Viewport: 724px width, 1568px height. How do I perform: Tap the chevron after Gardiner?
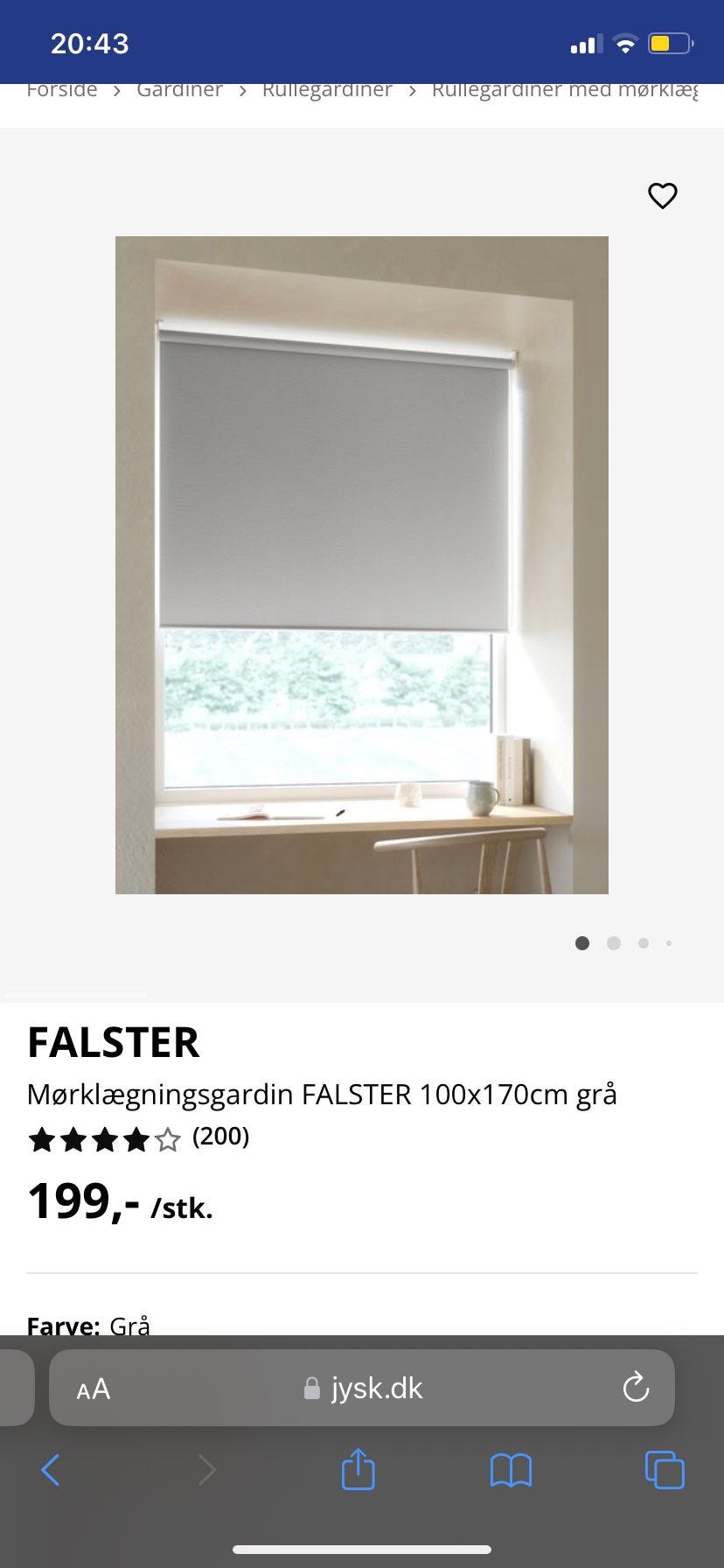tap(242, 89)
